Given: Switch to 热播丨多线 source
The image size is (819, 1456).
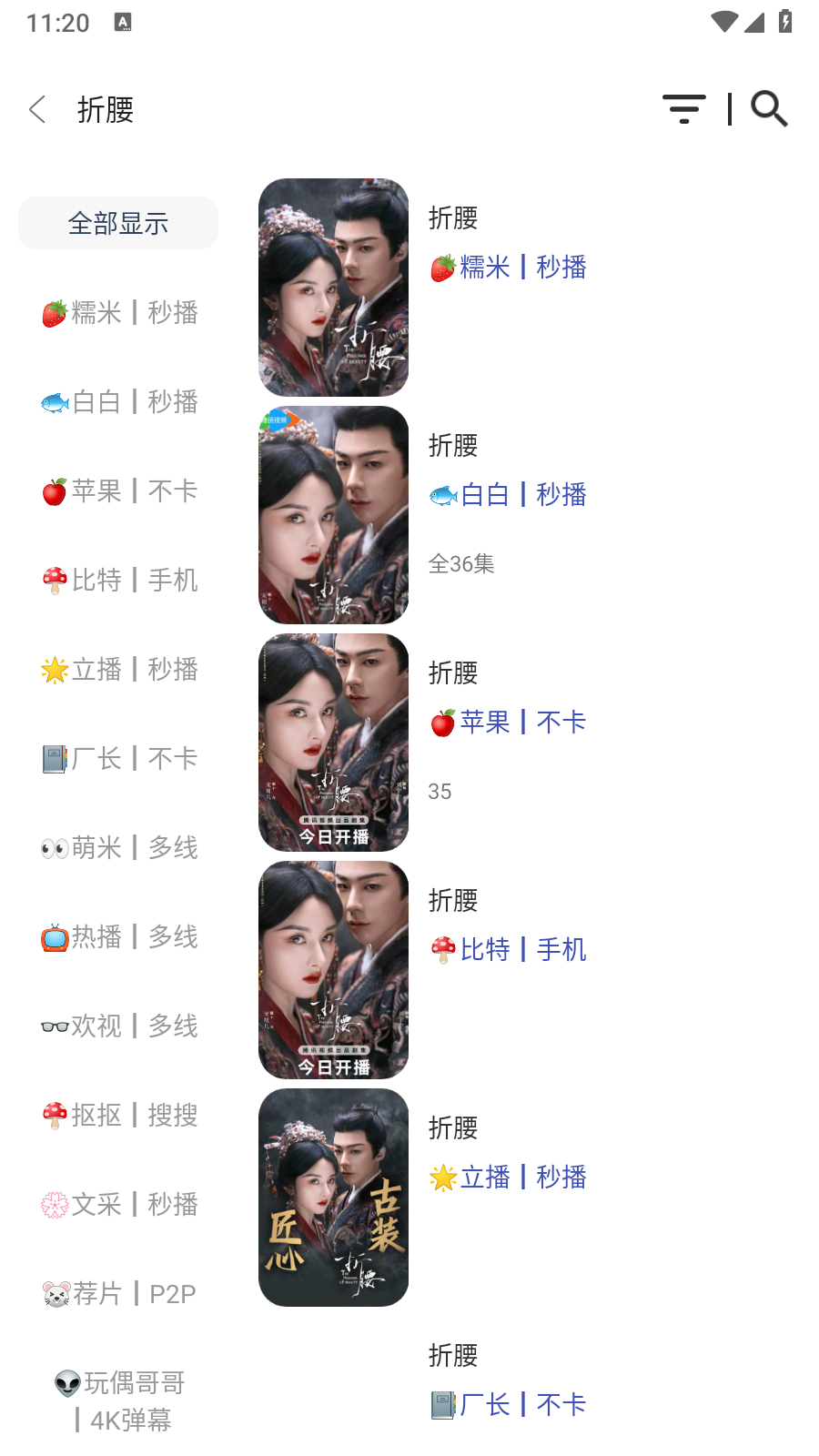Looking at the screenshot, I should coord(118,936).
